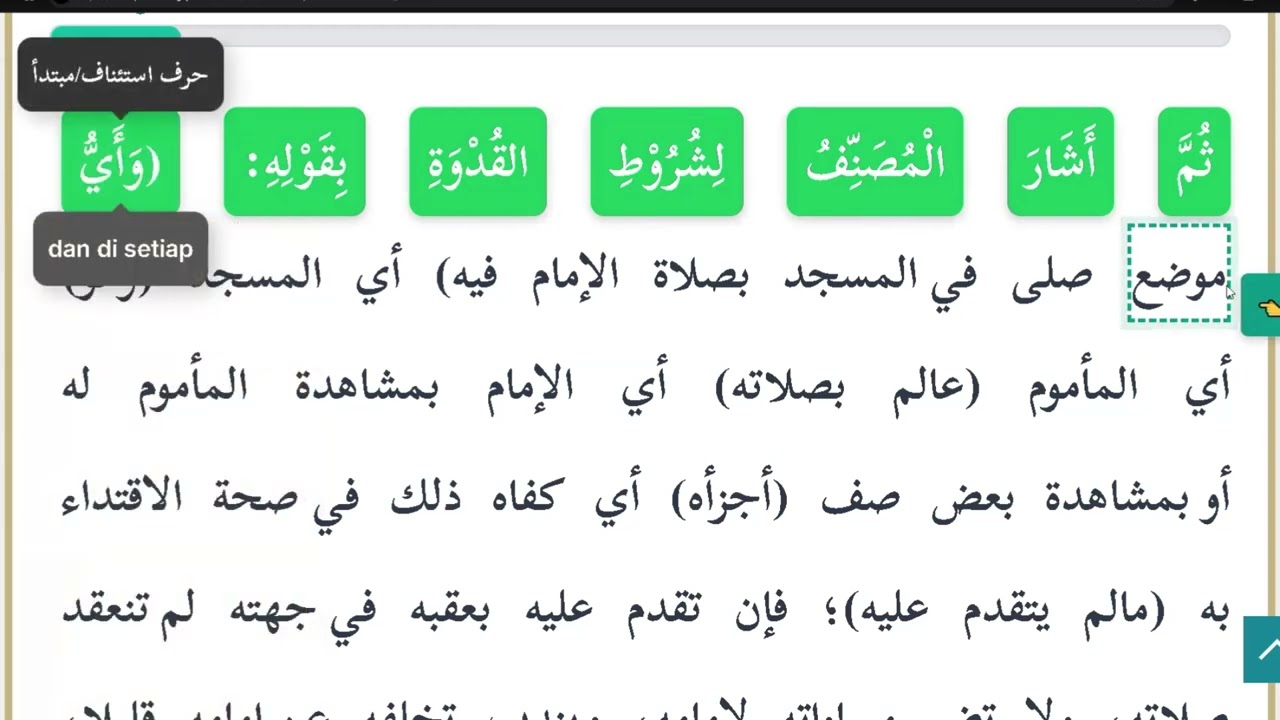Select the word chip أَشَارَ
1280x720 pixels.
(x=1060, y=162)
